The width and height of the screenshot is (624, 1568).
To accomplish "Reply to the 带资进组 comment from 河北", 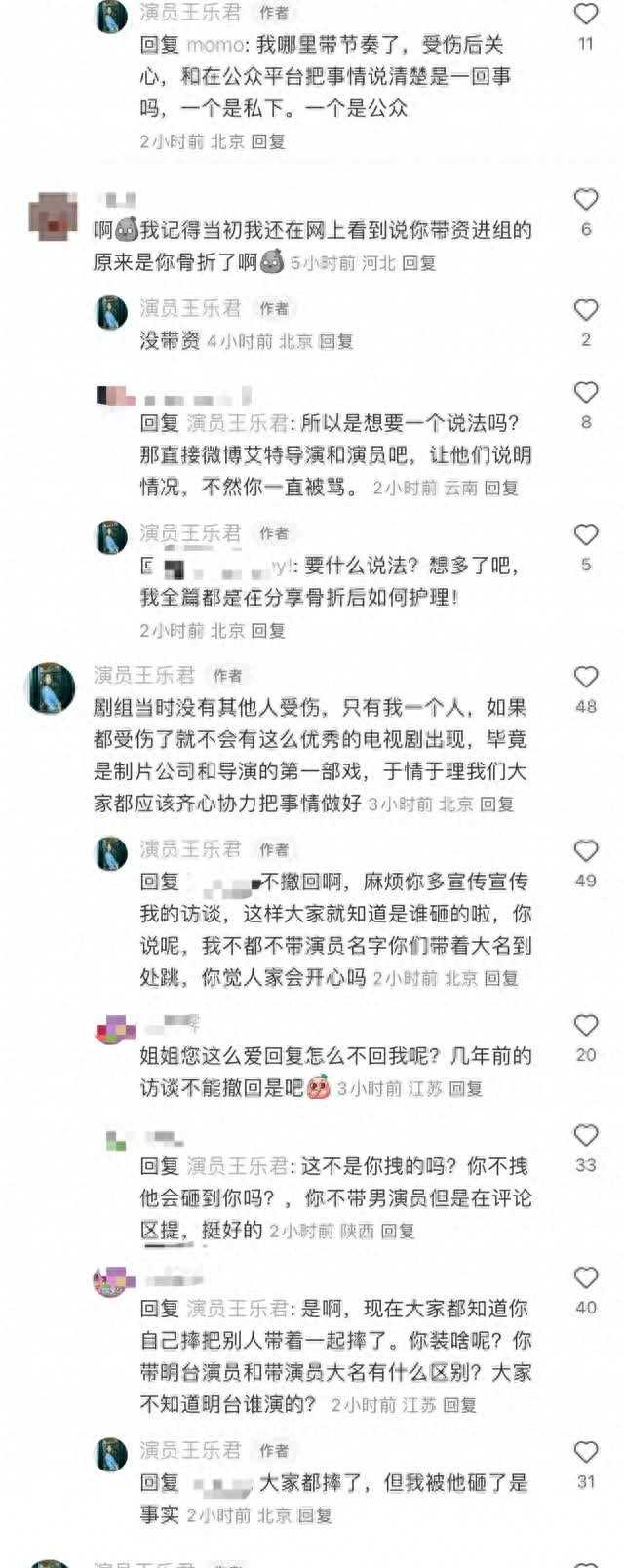I will pos(419,263).
